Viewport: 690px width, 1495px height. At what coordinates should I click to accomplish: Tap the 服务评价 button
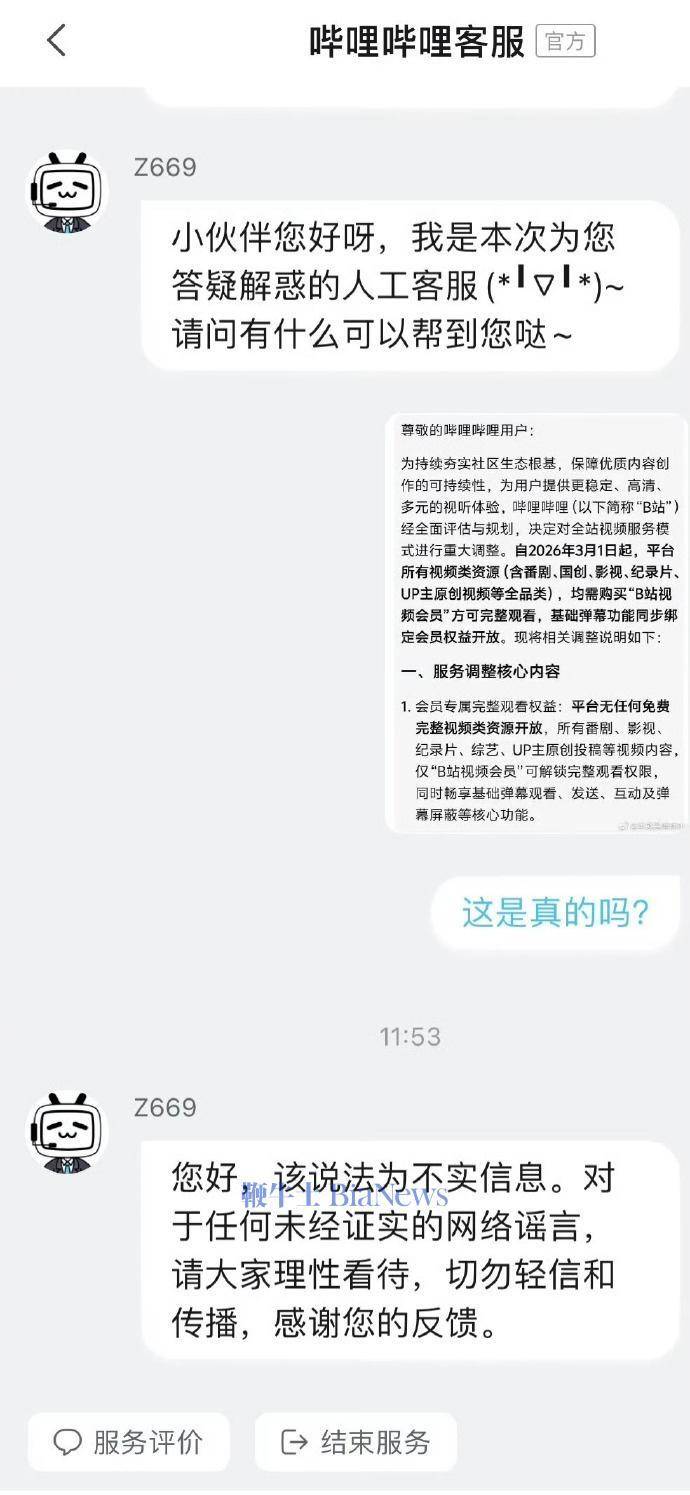click(129, 1442)
